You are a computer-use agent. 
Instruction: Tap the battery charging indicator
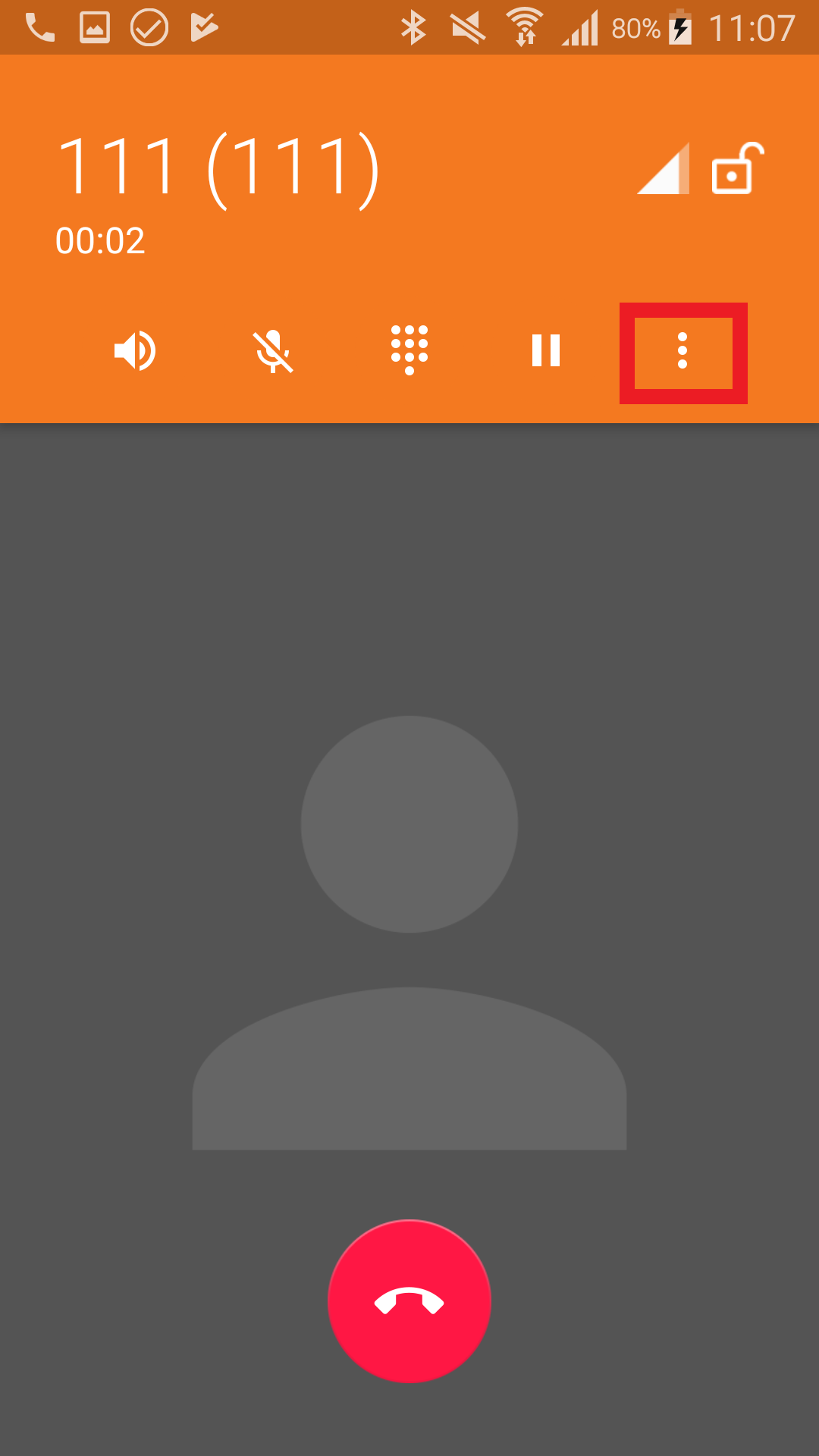(679, 27)
